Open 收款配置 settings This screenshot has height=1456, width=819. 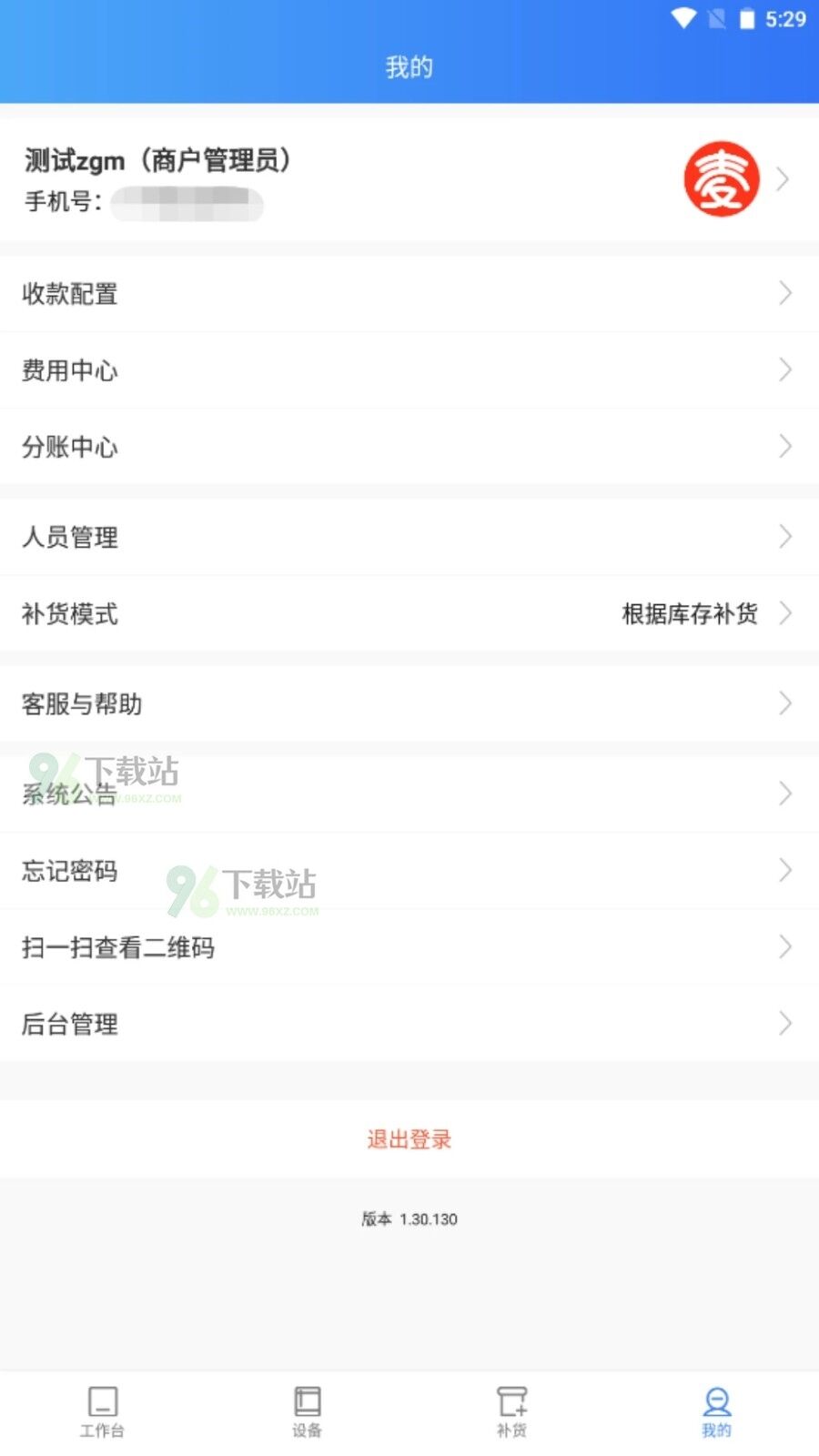(409, 294)
